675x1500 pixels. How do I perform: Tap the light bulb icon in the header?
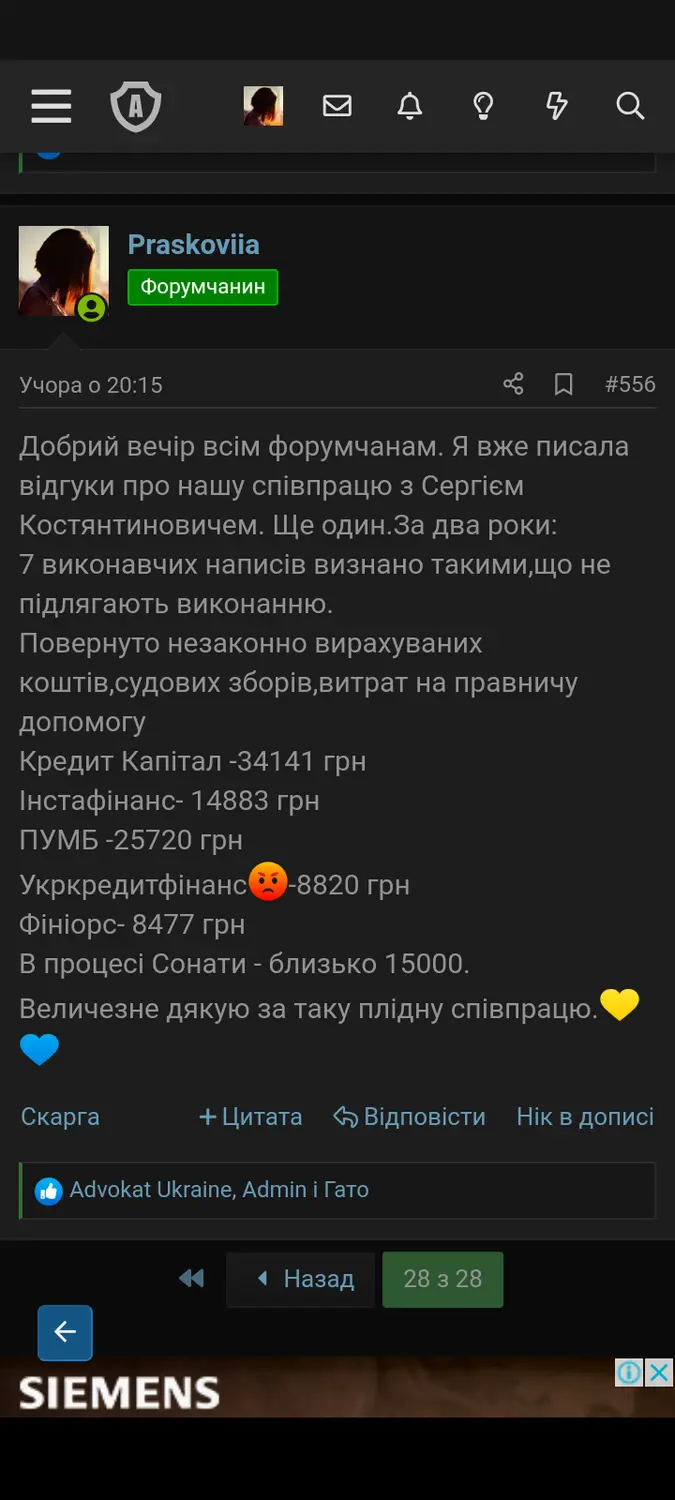pyautogui.click(x=483, y=106)
